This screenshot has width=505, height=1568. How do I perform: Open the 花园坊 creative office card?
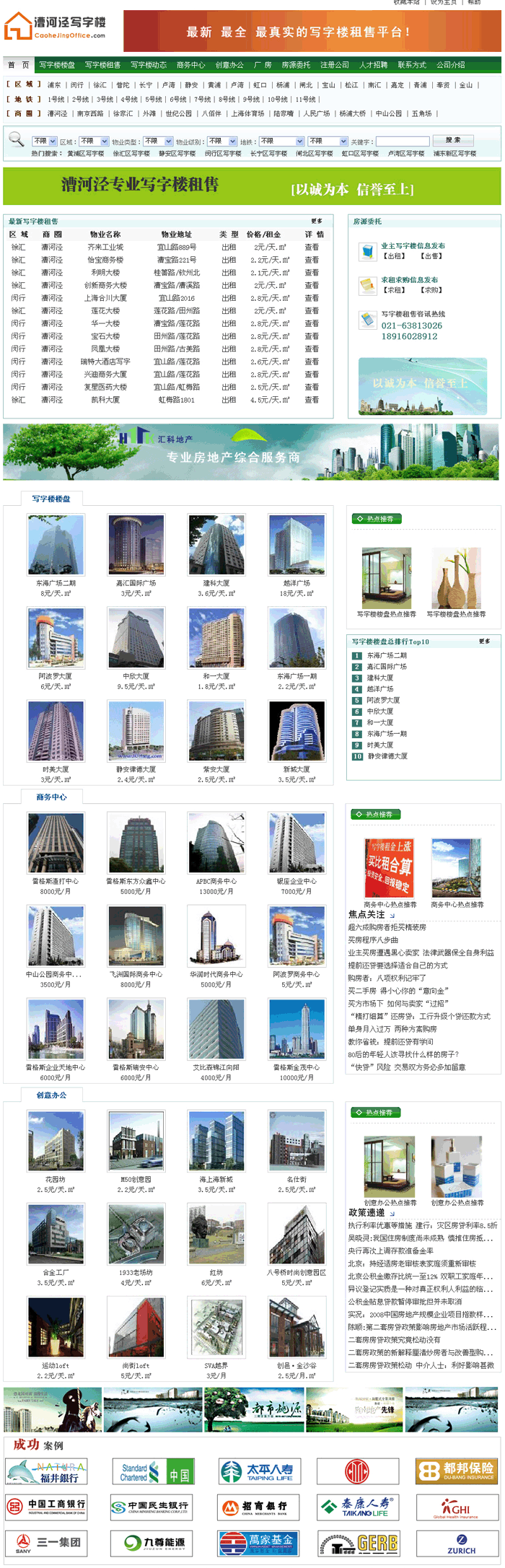[56, 1142]
